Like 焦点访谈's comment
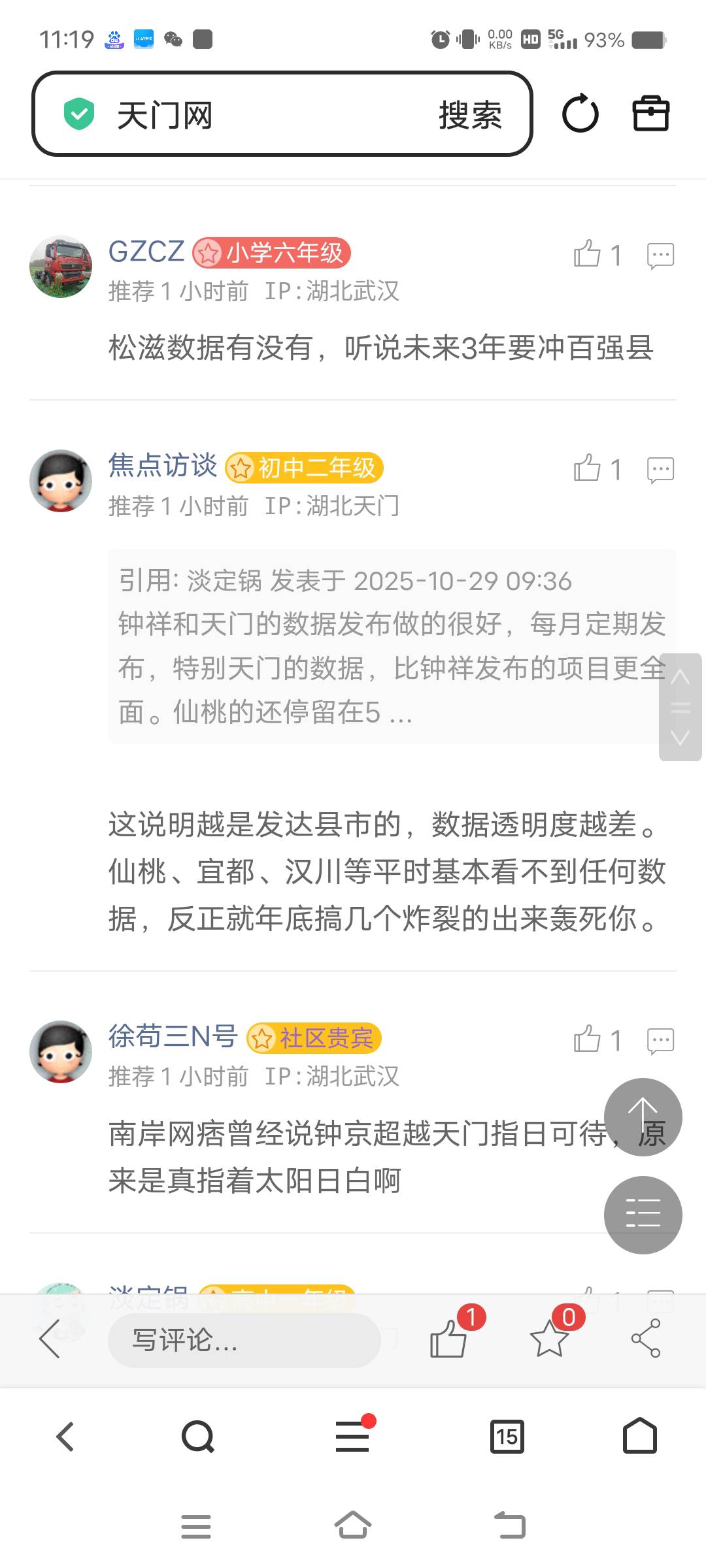 [587, 468]
